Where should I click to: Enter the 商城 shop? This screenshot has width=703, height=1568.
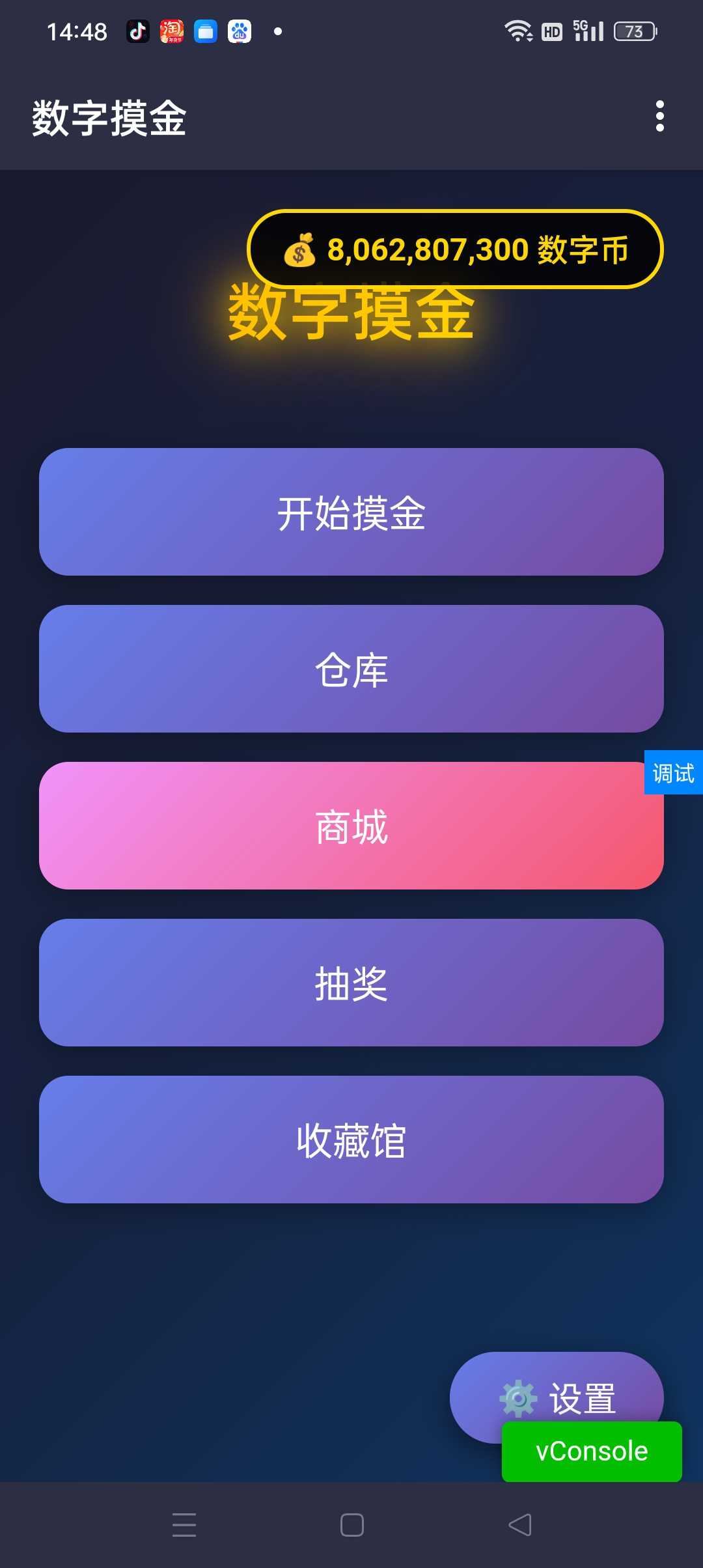click(x=351, y=826)
